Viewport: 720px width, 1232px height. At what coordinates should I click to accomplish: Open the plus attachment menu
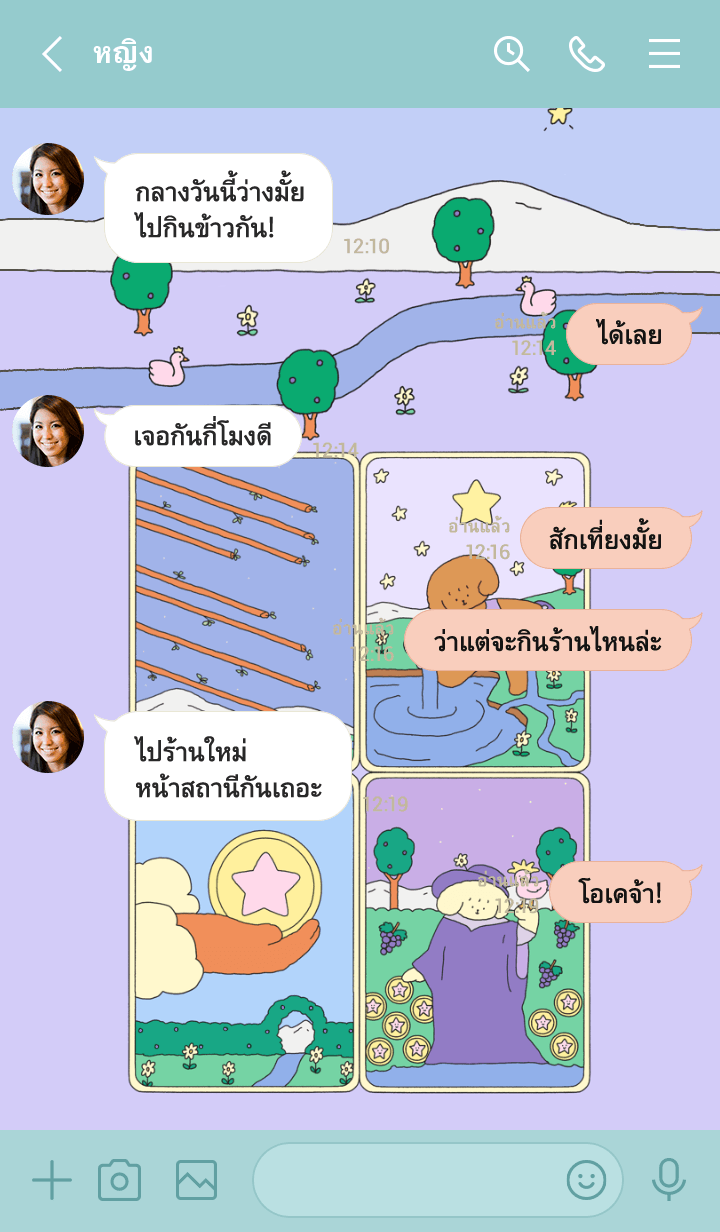pos(52,1180)
